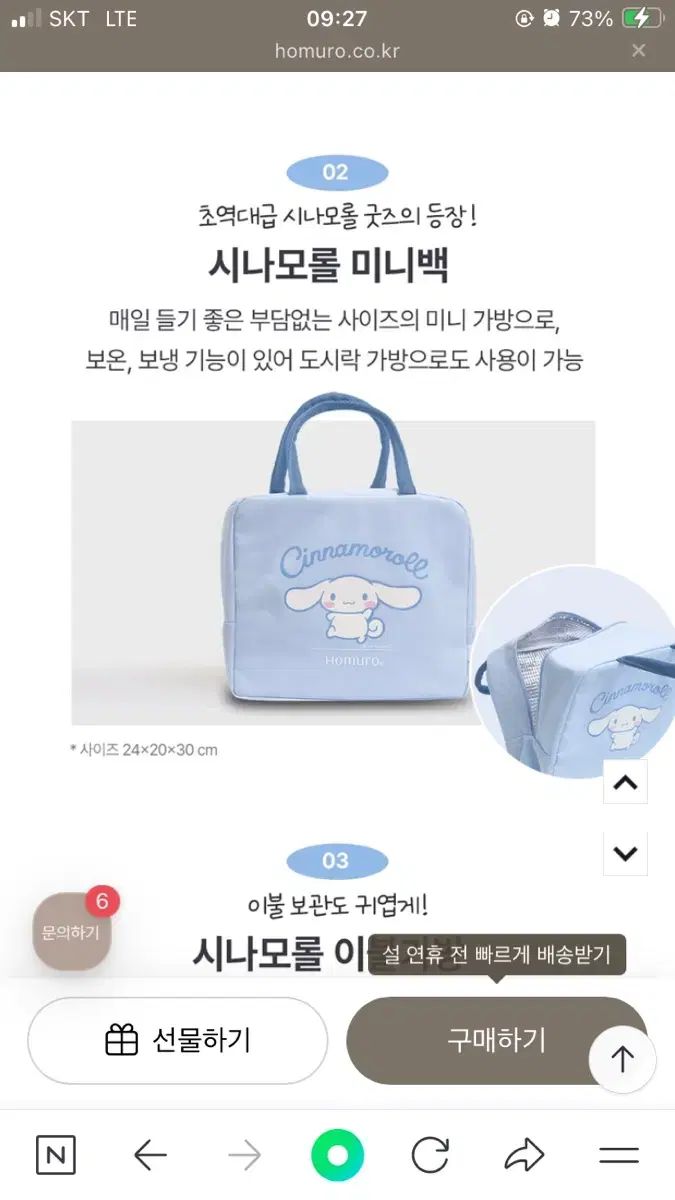Tap the green circle search button
The height and width of the screenshot is (1200, 675).
click(337, 1156)
